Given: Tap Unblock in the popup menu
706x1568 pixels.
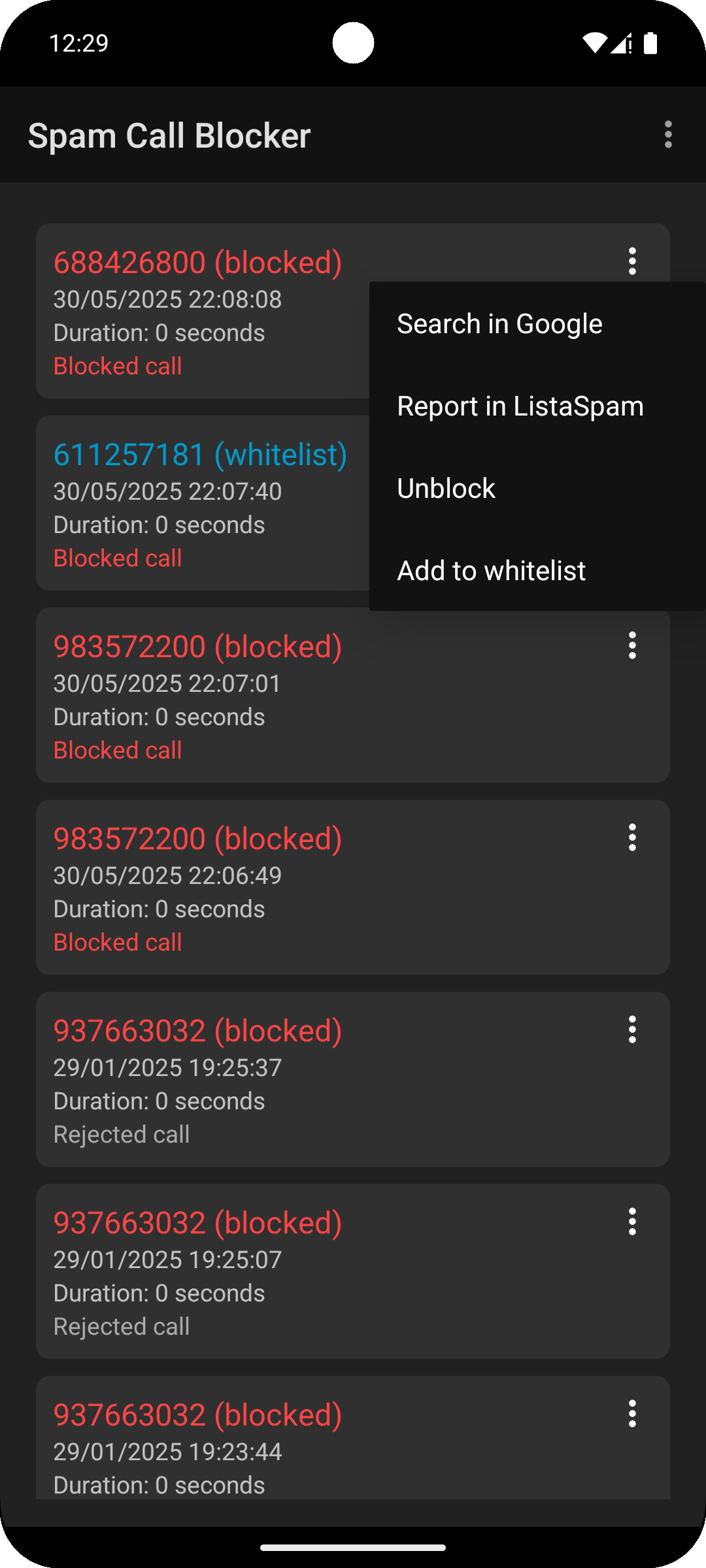Looking at the screenshot, I should point(537,489).
